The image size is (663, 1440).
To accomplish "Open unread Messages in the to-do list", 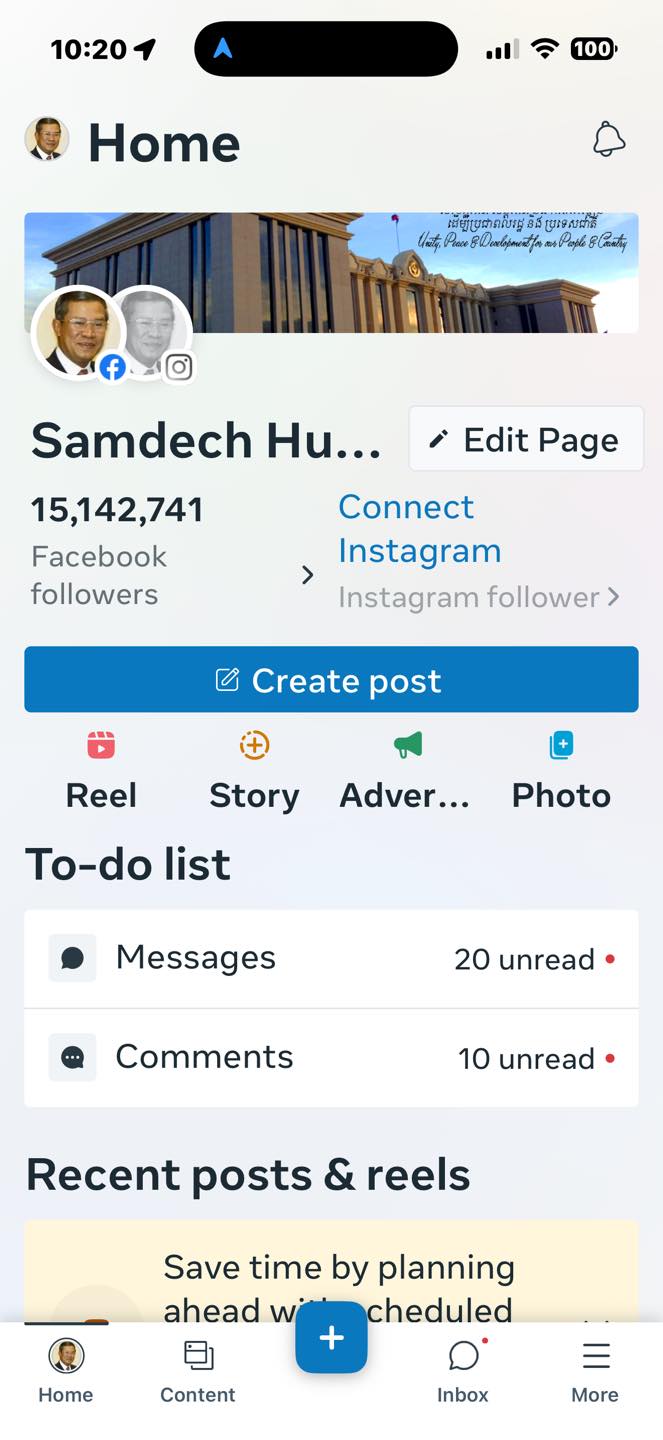I will (331, 959).
